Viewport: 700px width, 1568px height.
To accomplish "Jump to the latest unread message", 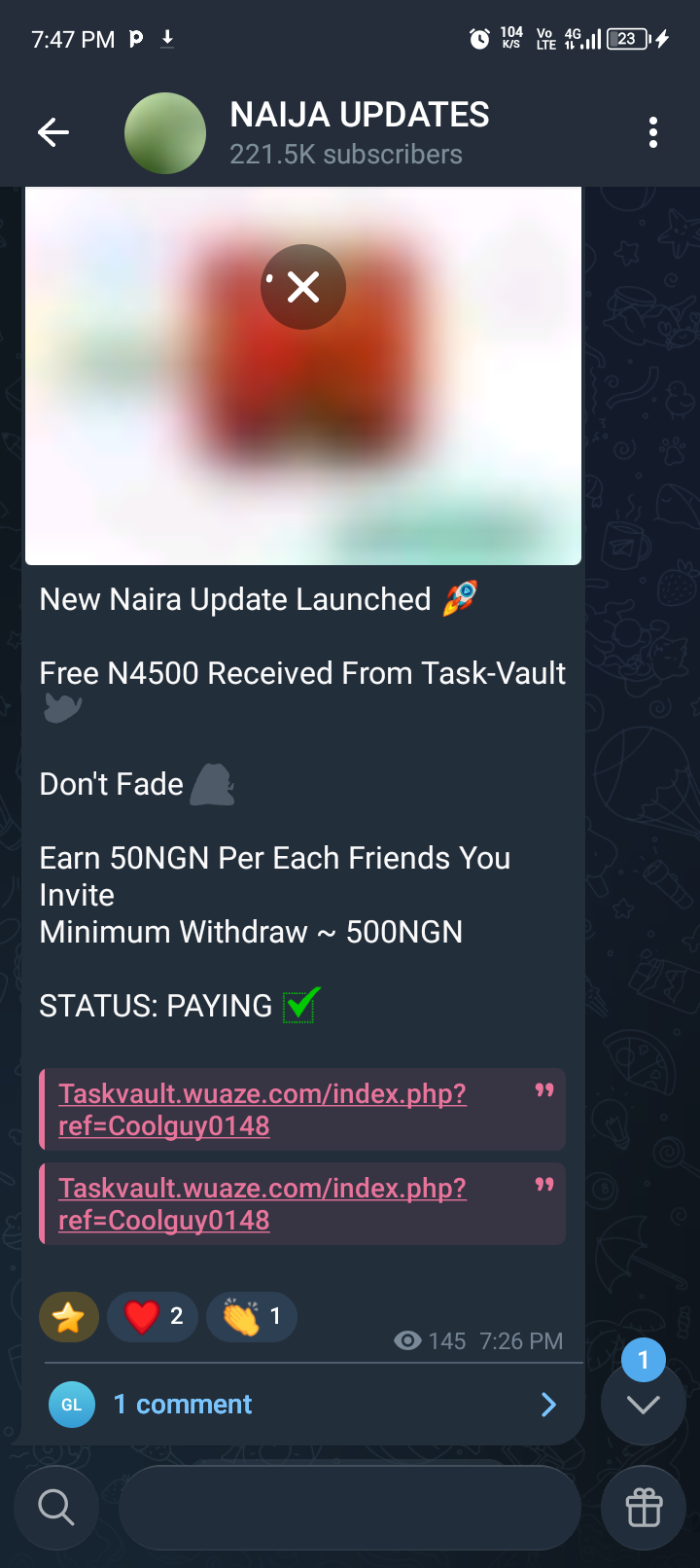I will coord(644,1404).
